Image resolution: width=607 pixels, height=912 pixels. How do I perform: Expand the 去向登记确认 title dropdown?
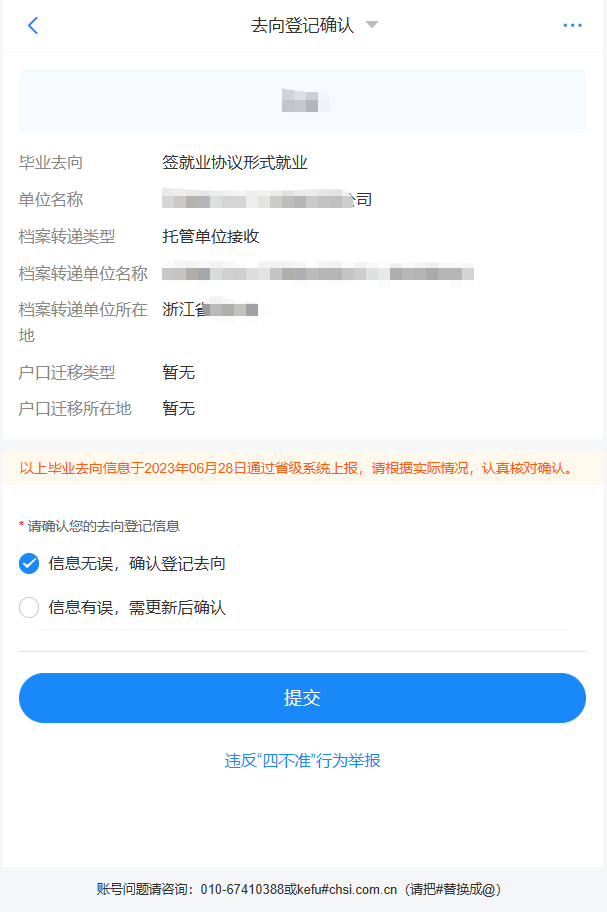coord(372,25)
